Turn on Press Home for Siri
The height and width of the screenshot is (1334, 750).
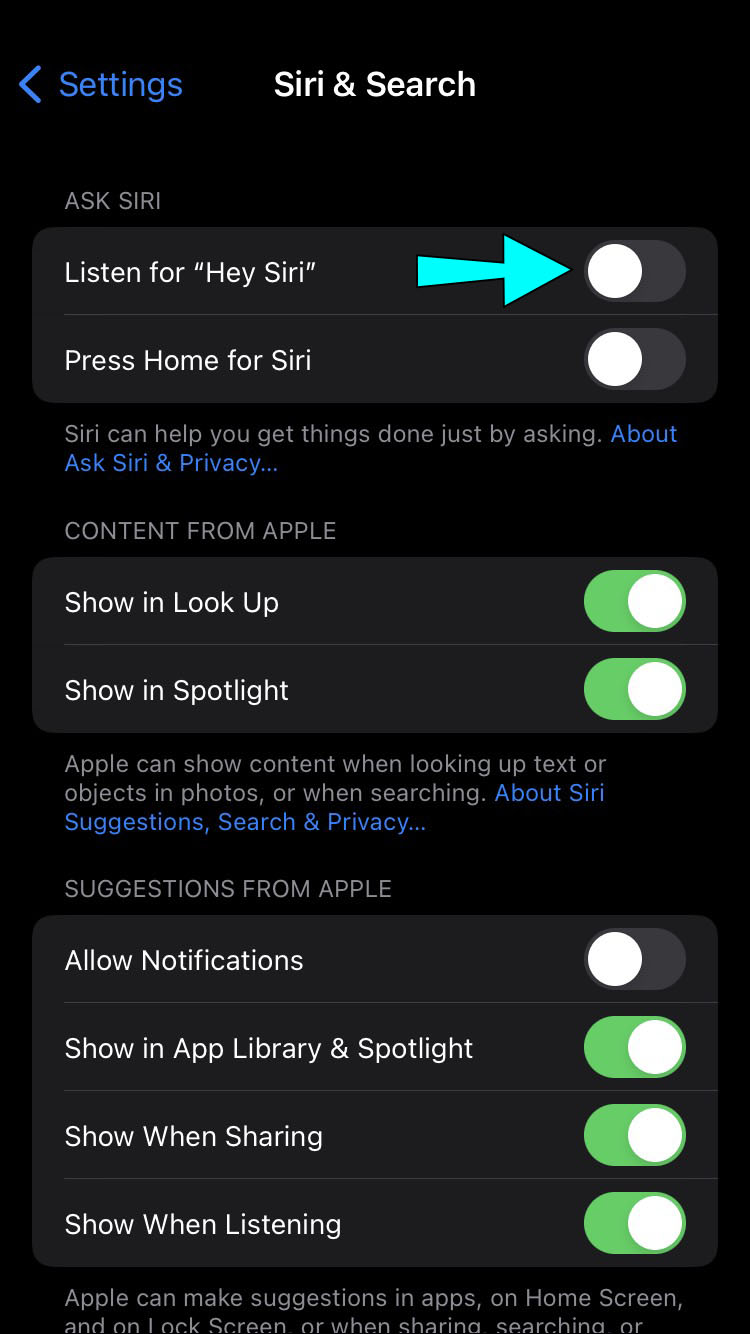(x=634, y=359)
